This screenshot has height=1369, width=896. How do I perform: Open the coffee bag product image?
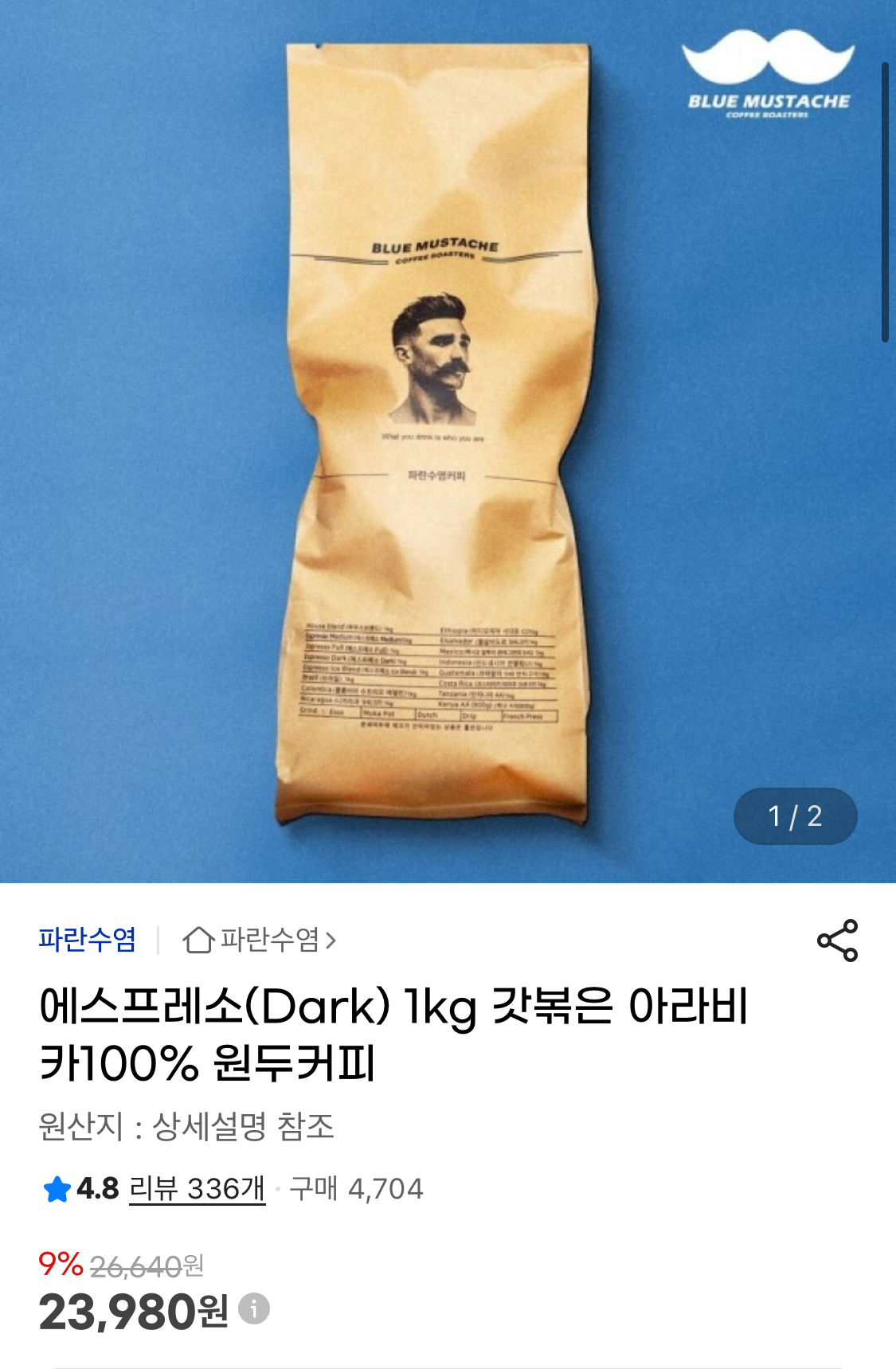pos(438,438)
